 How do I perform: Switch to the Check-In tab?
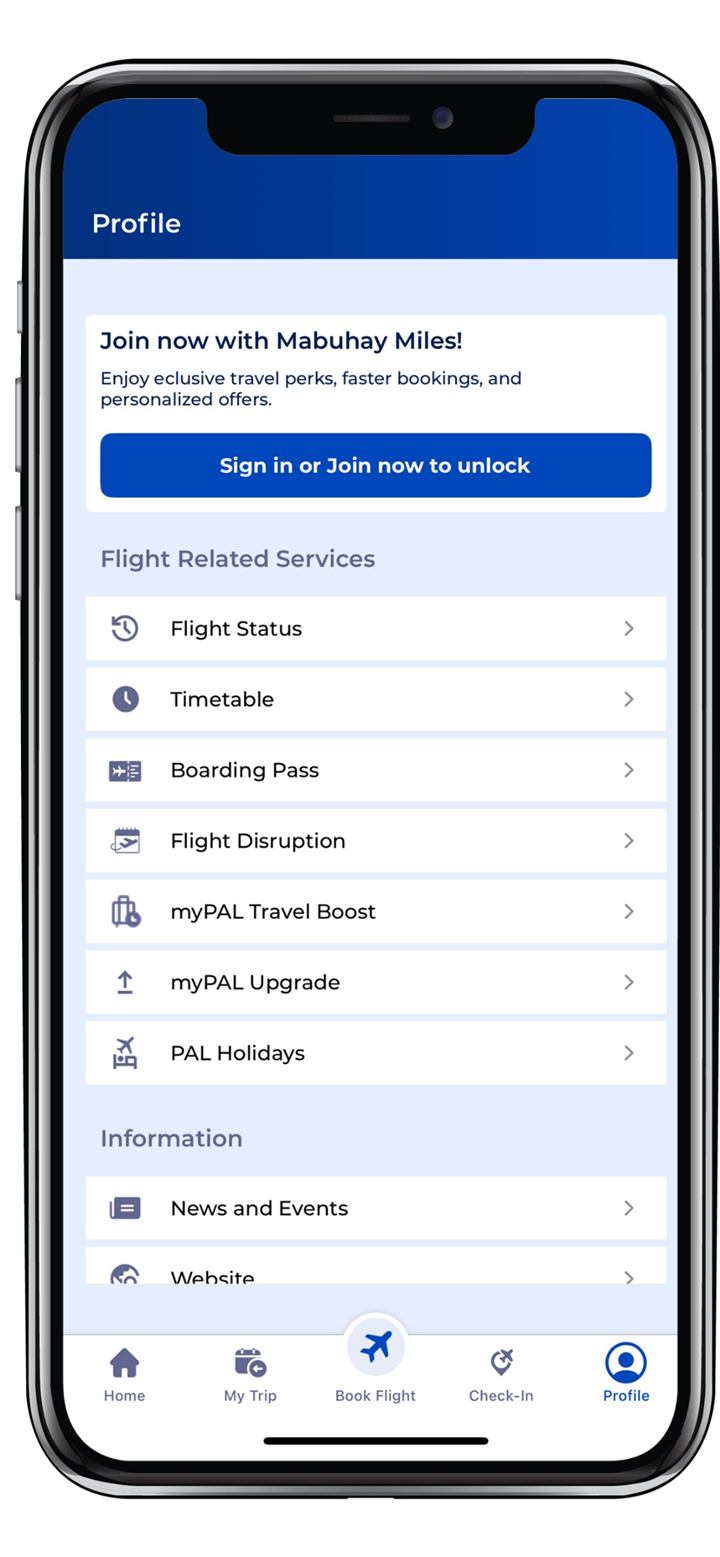[501, 1375]
